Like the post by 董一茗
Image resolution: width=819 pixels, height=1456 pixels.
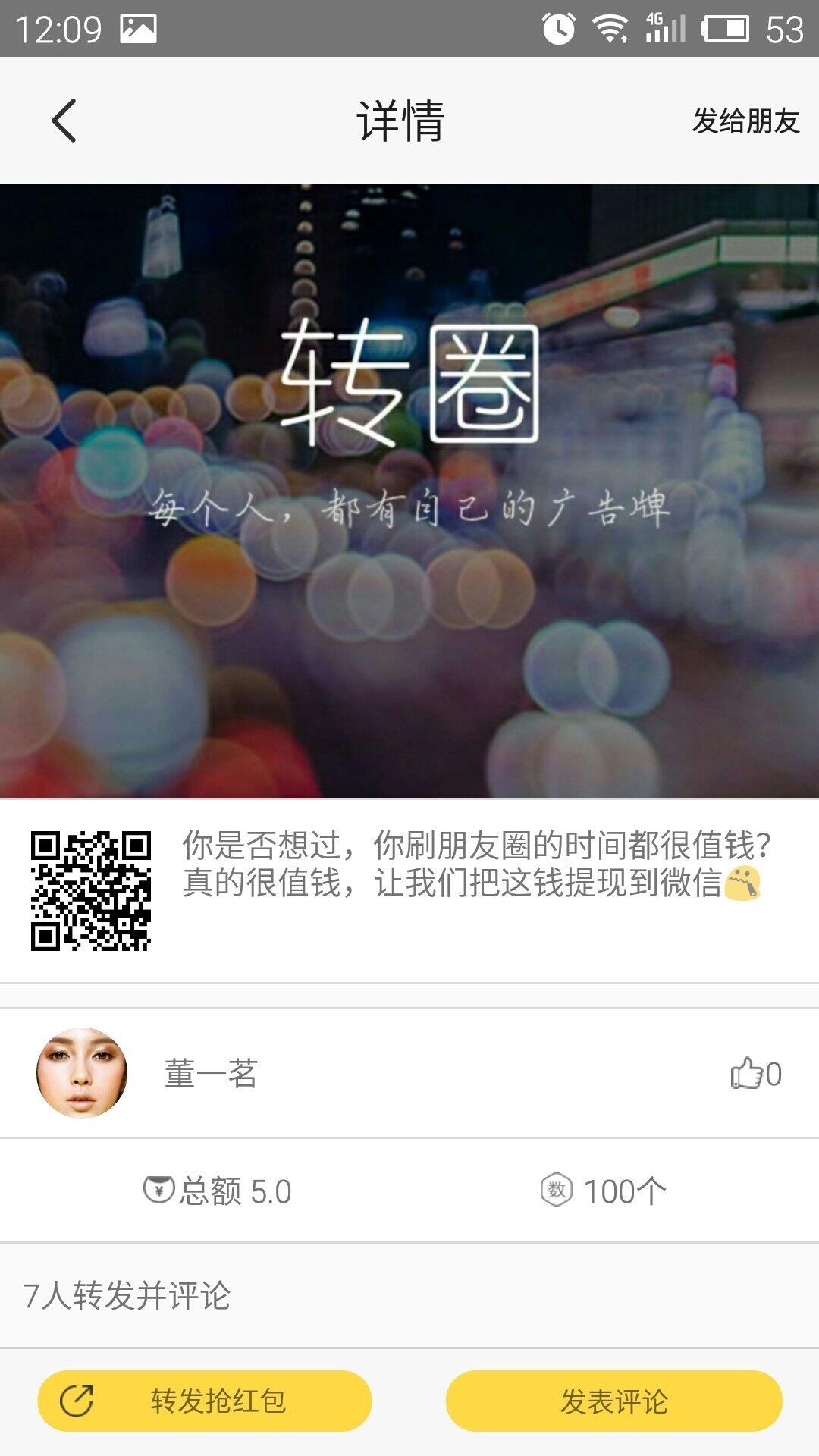tap(748, 1074)
